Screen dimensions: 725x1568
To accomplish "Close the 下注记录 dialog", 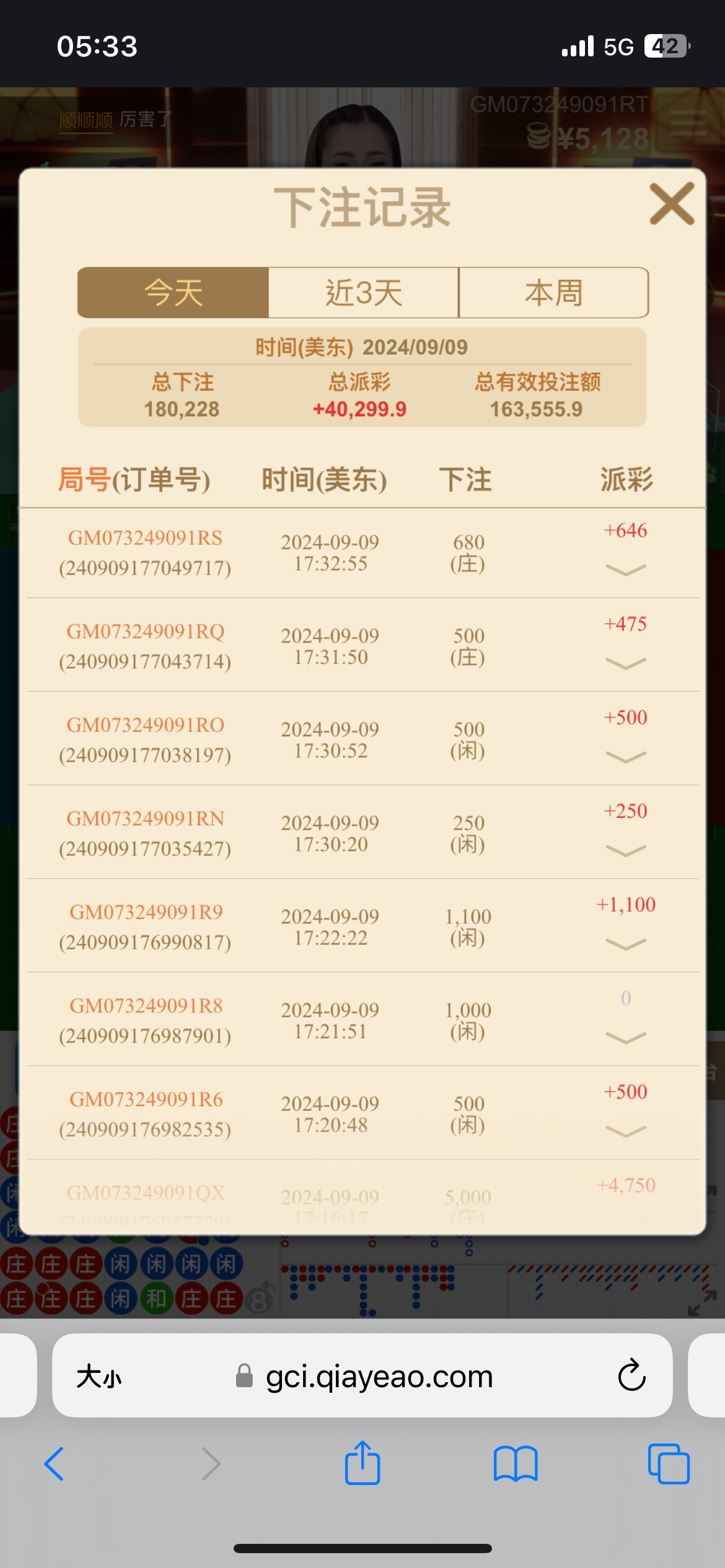I will tap(672, 204).
